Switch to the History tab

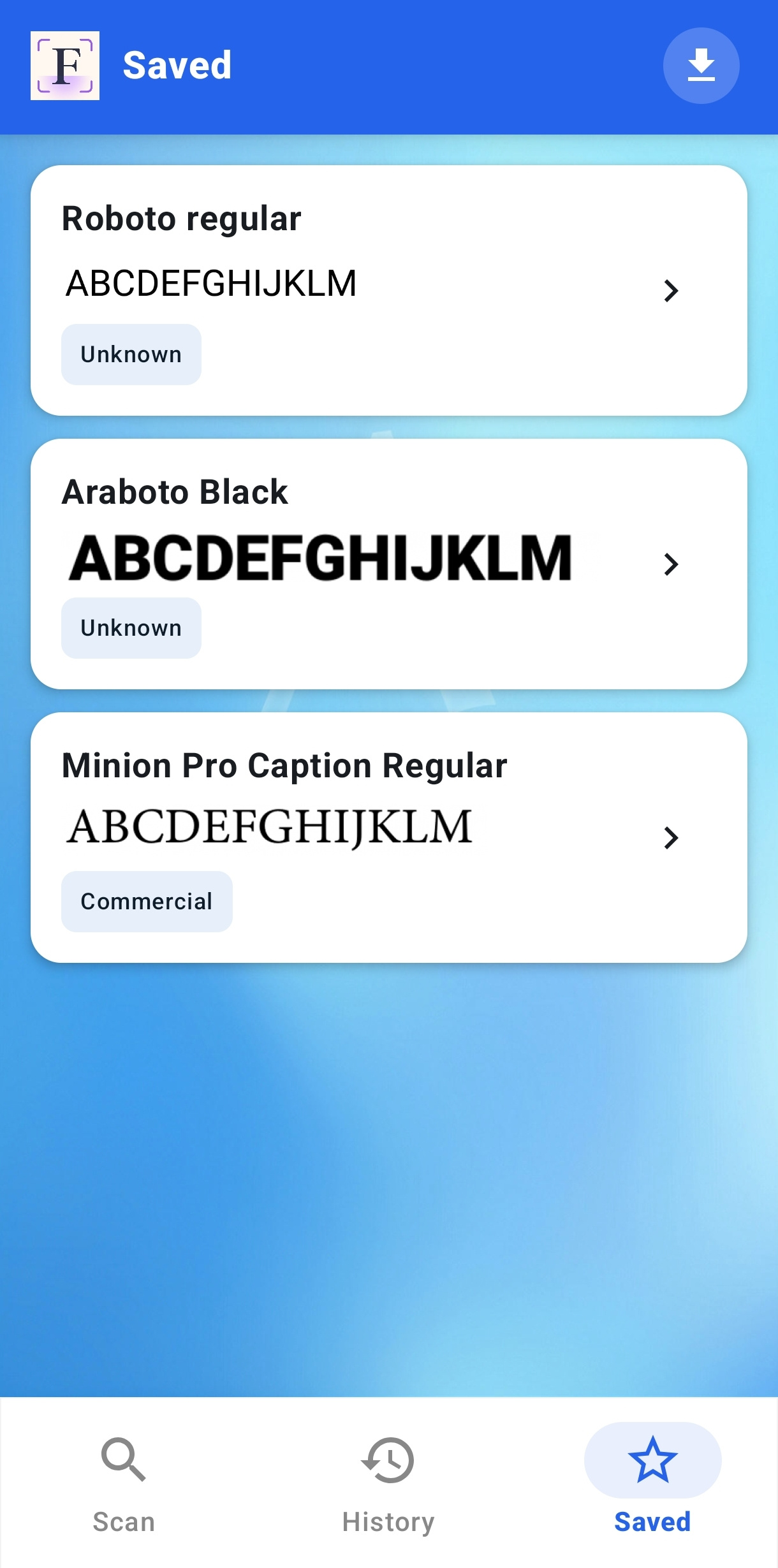[389, 1486]
